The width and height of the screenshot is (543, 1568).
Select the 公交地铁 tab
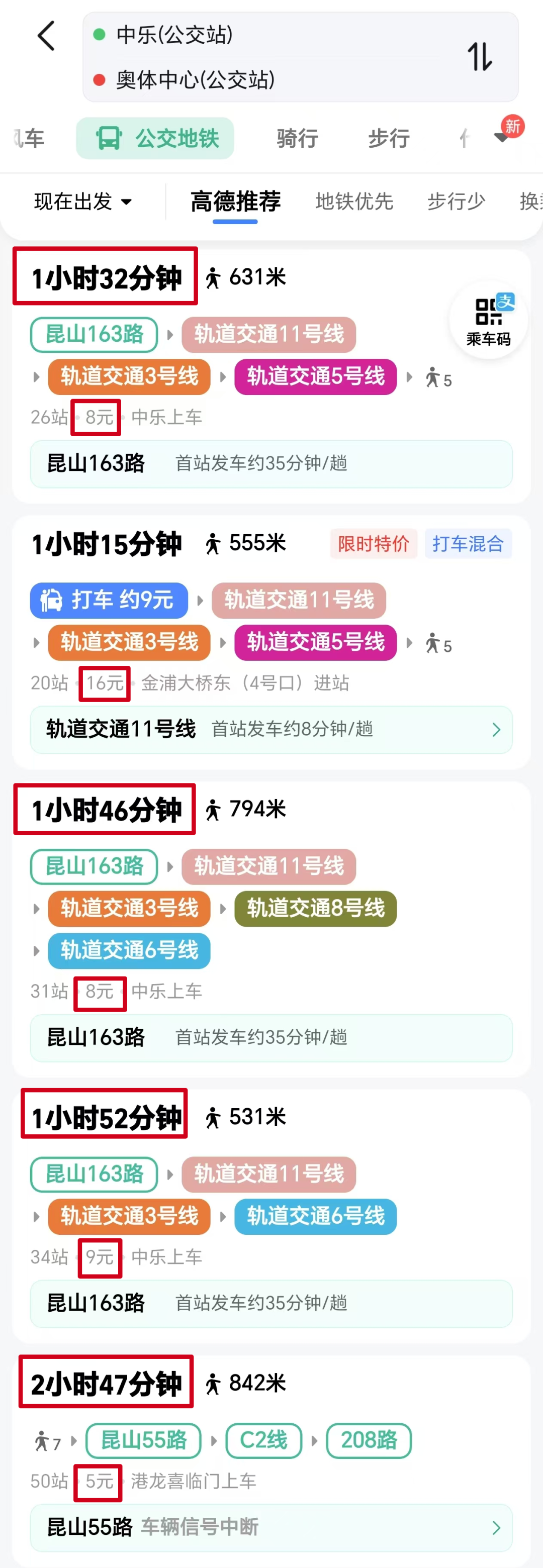coord(155,139)
